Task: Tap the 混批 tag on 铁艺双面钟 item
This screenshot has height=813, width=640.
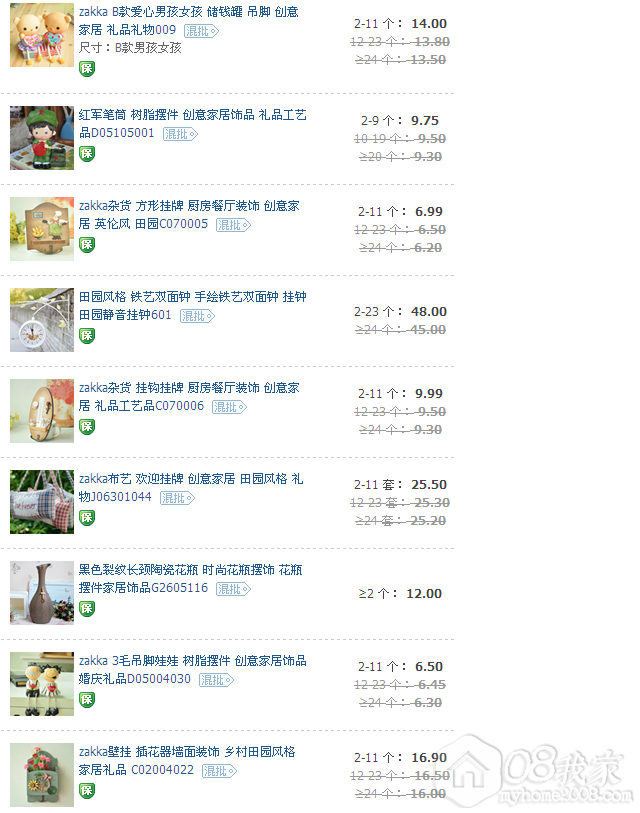Action: click(x=196, y=316)
